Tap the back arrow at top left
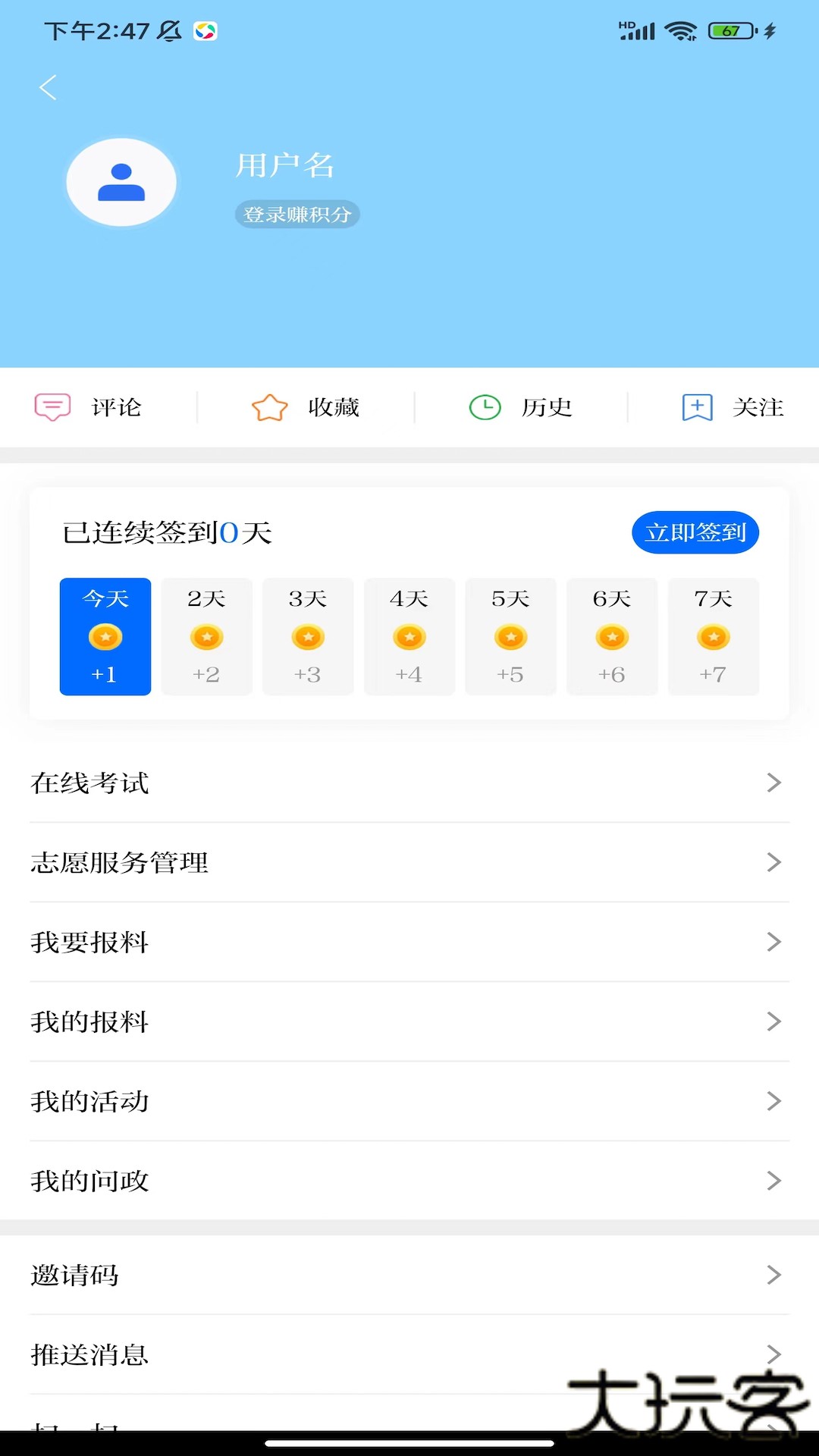This screenshot has width=819, height=1456. pos(48,88)
